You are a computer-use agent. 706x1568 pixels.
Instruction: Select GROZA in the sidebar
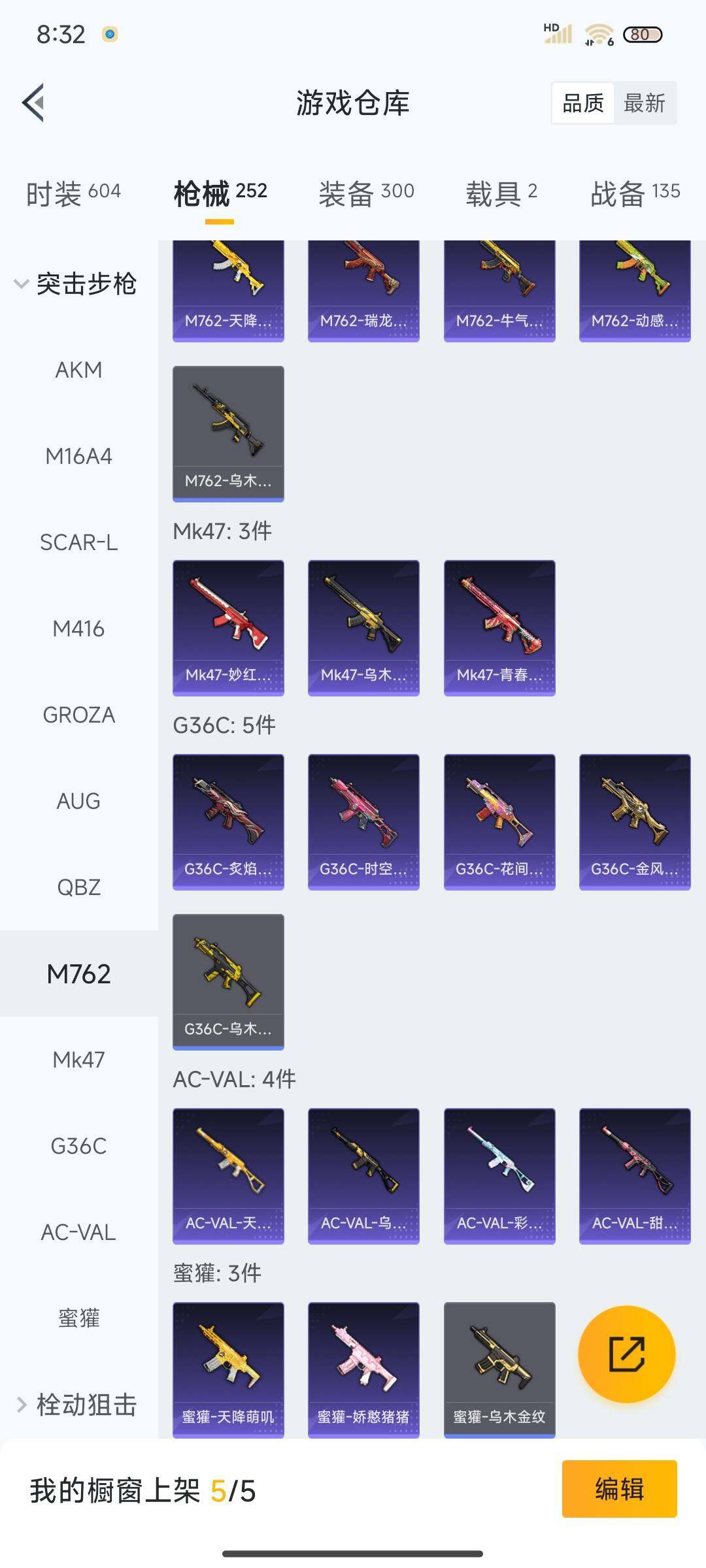point(78,715)
